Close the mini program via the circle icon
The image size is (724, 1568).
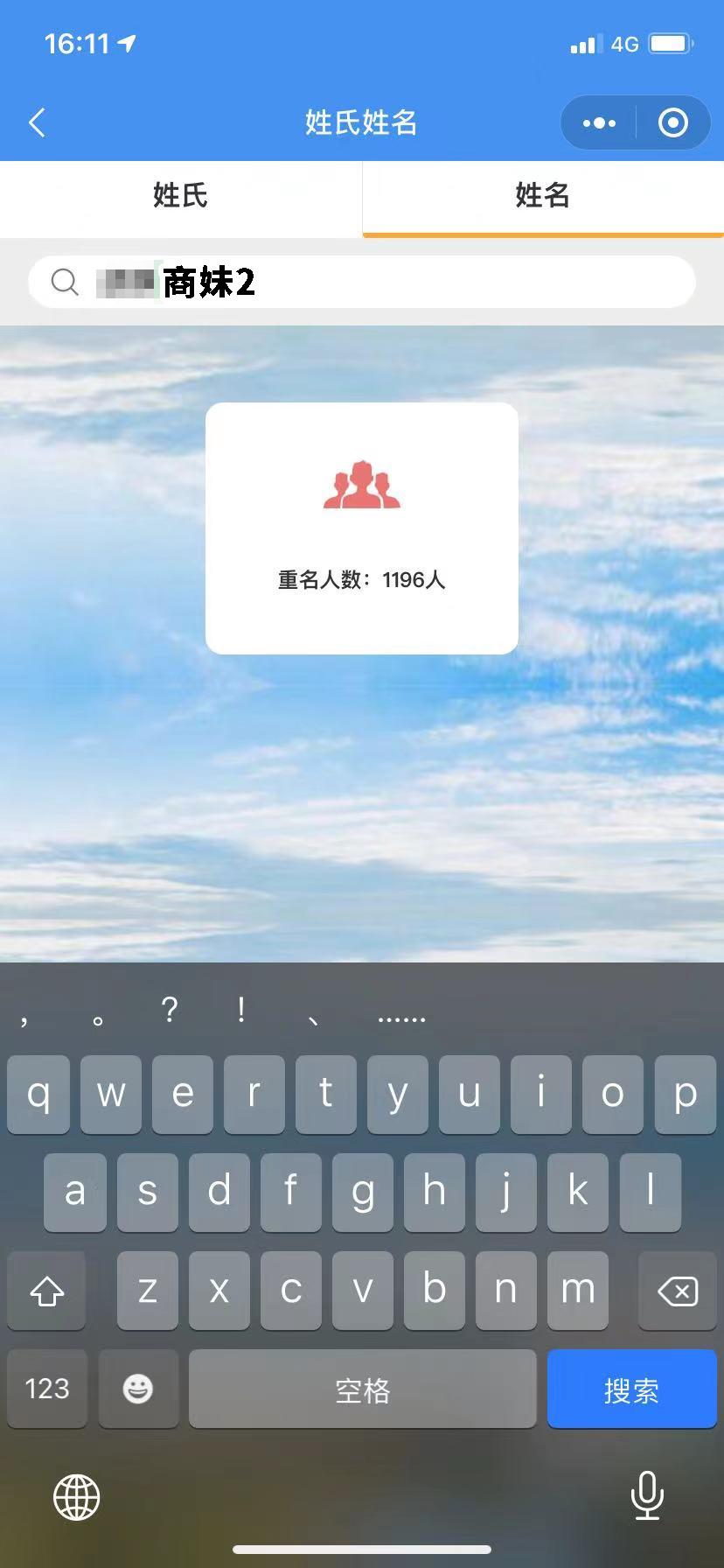pos(672,123)
